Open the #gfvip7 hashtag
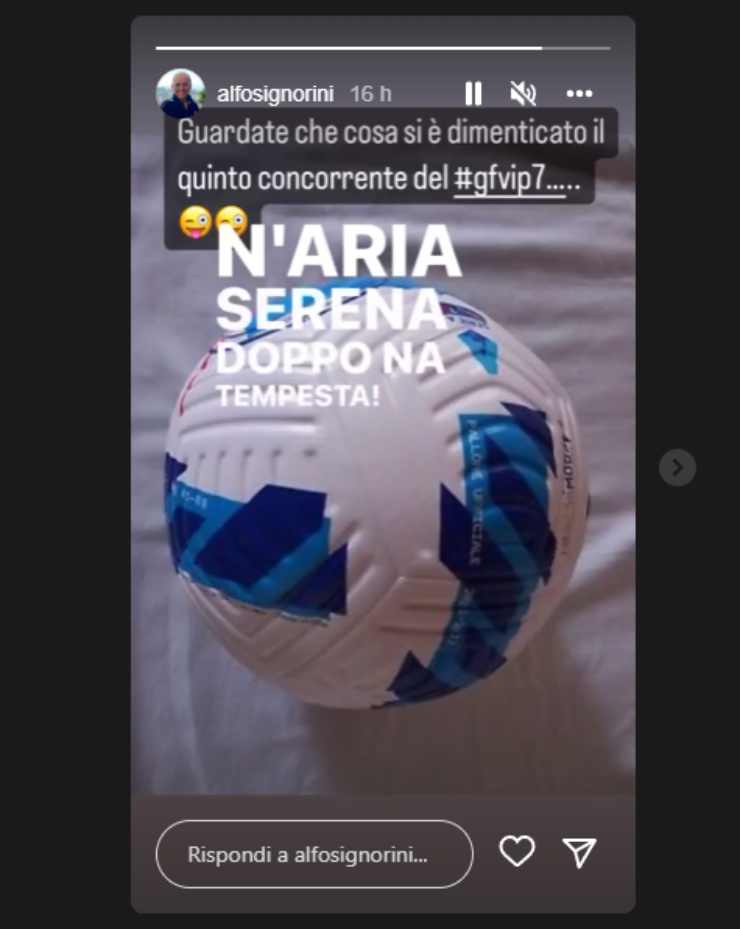This screenshot has height=929, width=740. (508, 180)
